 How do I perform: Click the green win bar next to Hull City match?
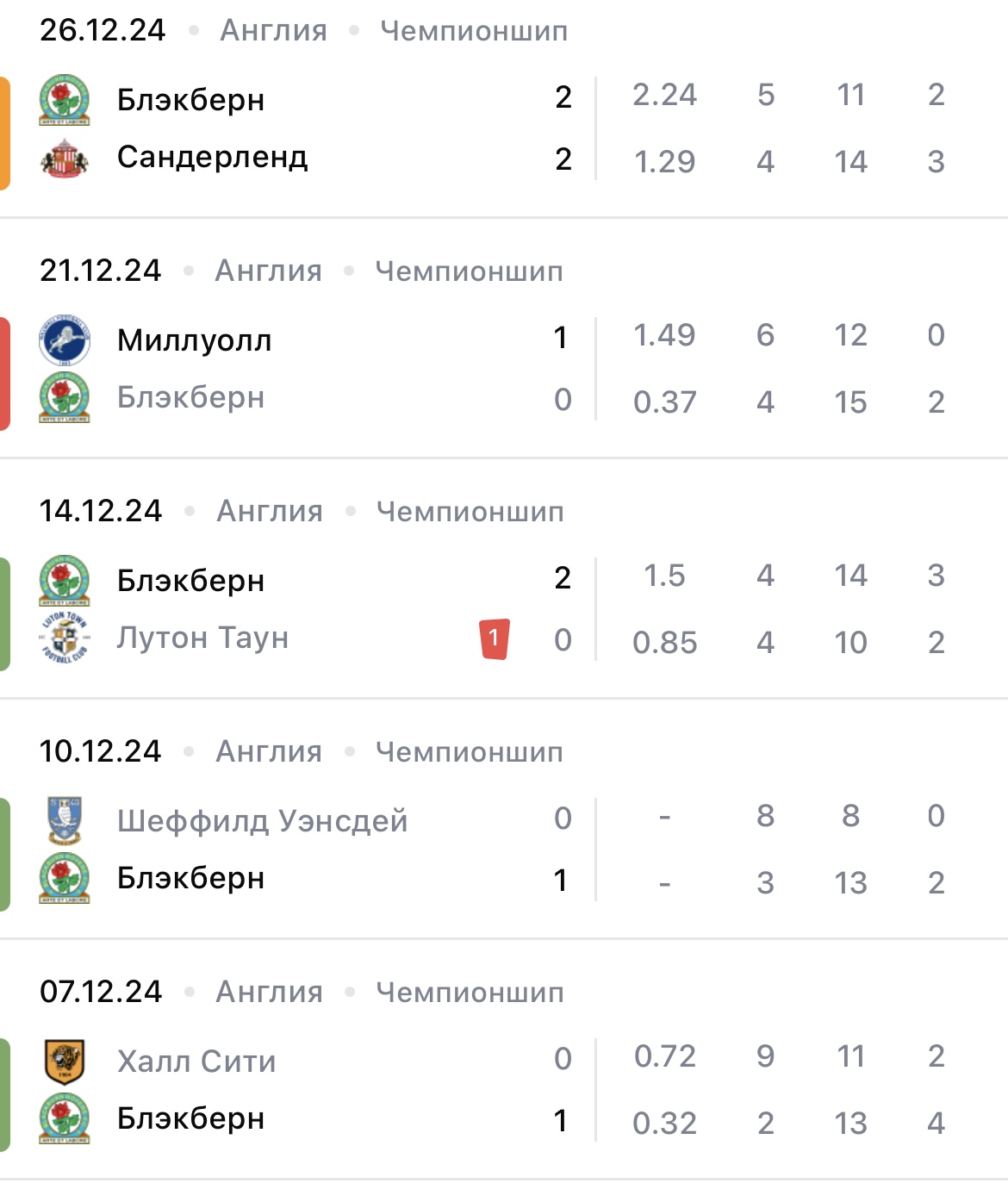(3, 1090)
